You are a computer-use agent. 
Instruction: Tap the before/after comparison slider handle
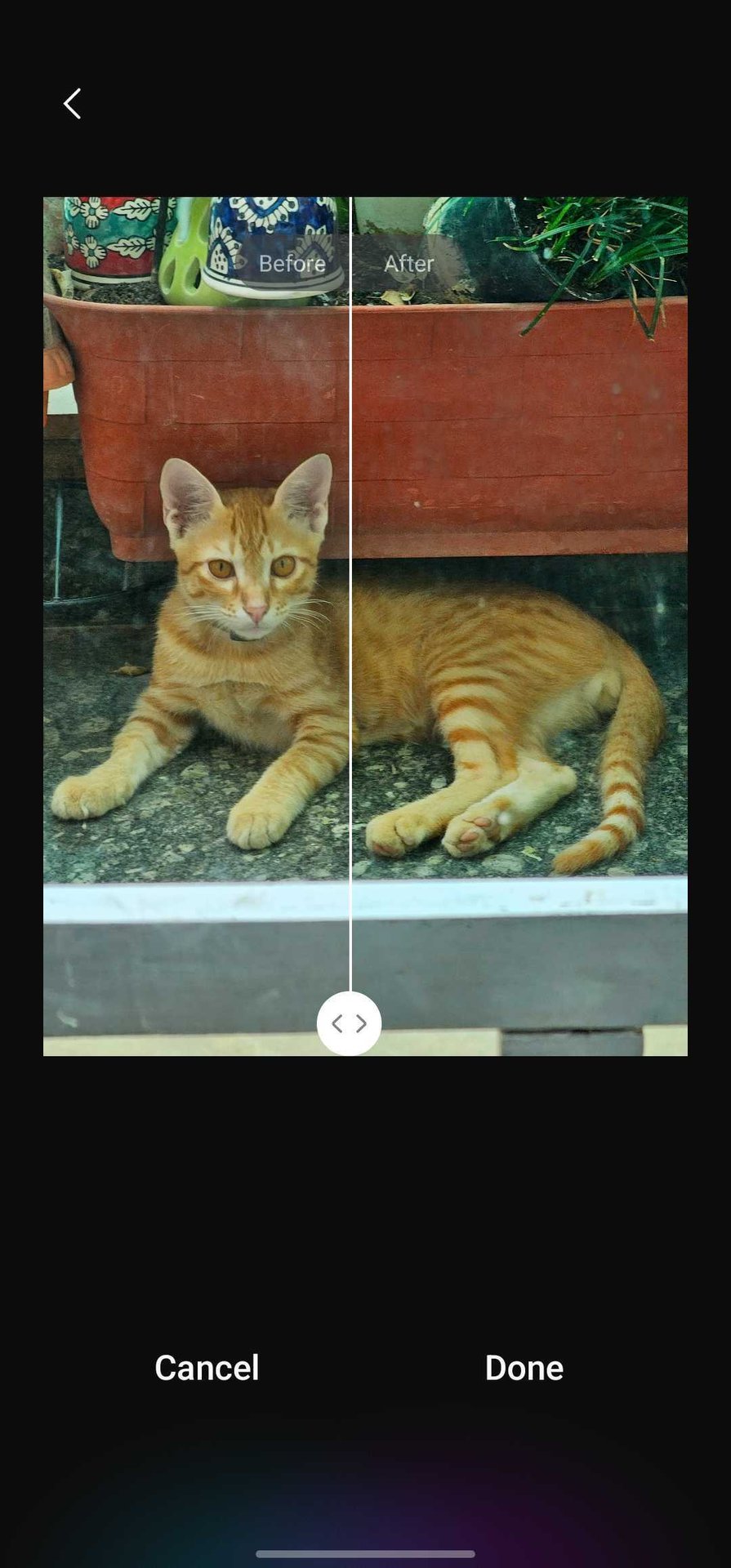349,1023
